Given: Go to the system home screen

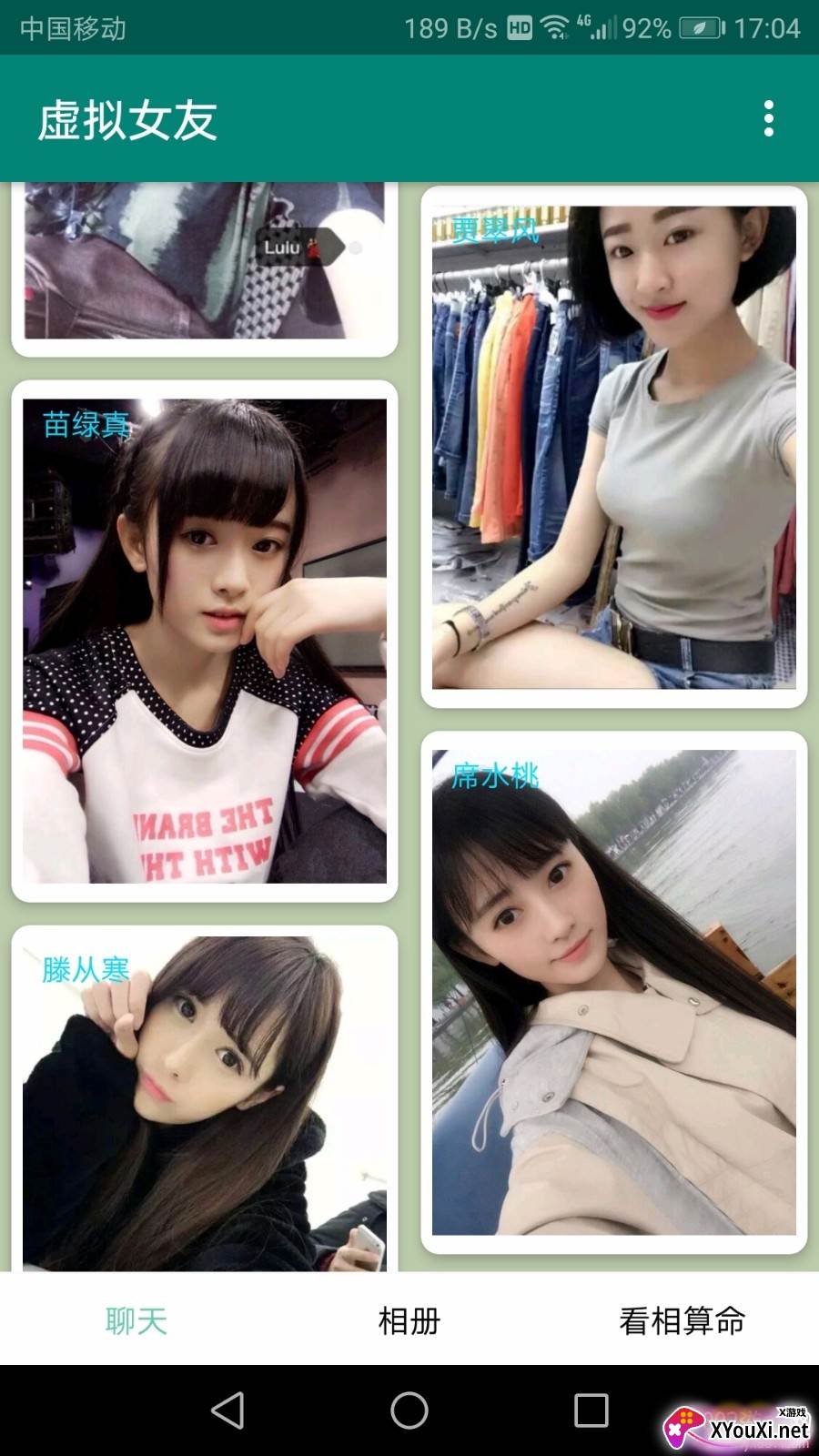Looking at the screenshot, I should 409,1410.
